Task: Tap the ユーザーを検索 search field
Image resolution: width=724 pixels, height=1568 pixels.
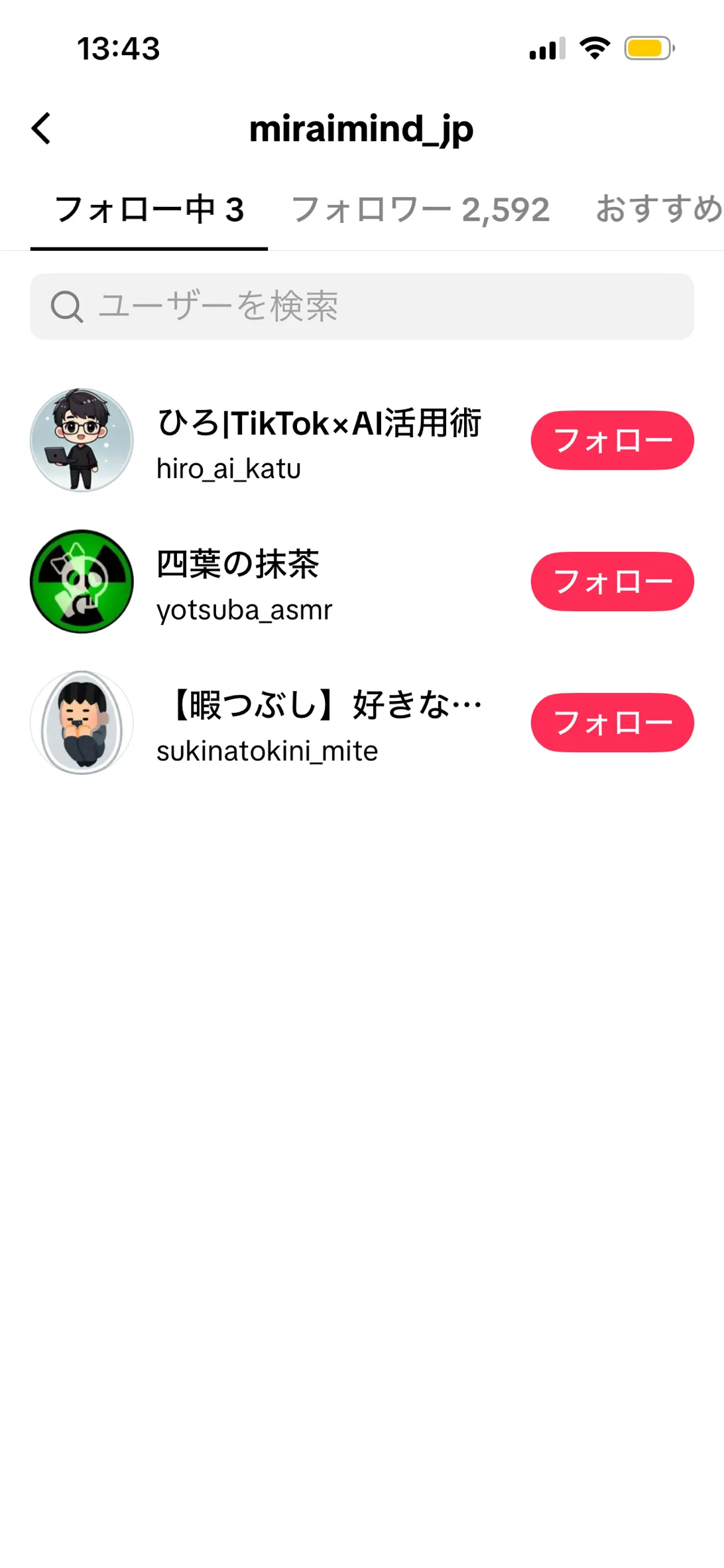Action: [x=361, y=306]
